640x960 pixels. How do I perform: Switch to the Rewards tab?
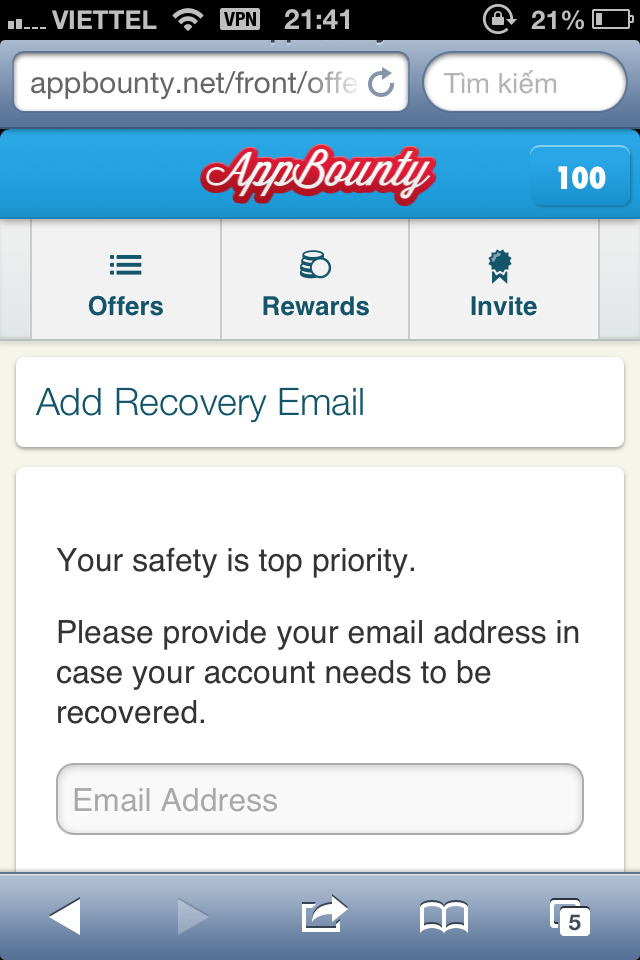point(315,285)
